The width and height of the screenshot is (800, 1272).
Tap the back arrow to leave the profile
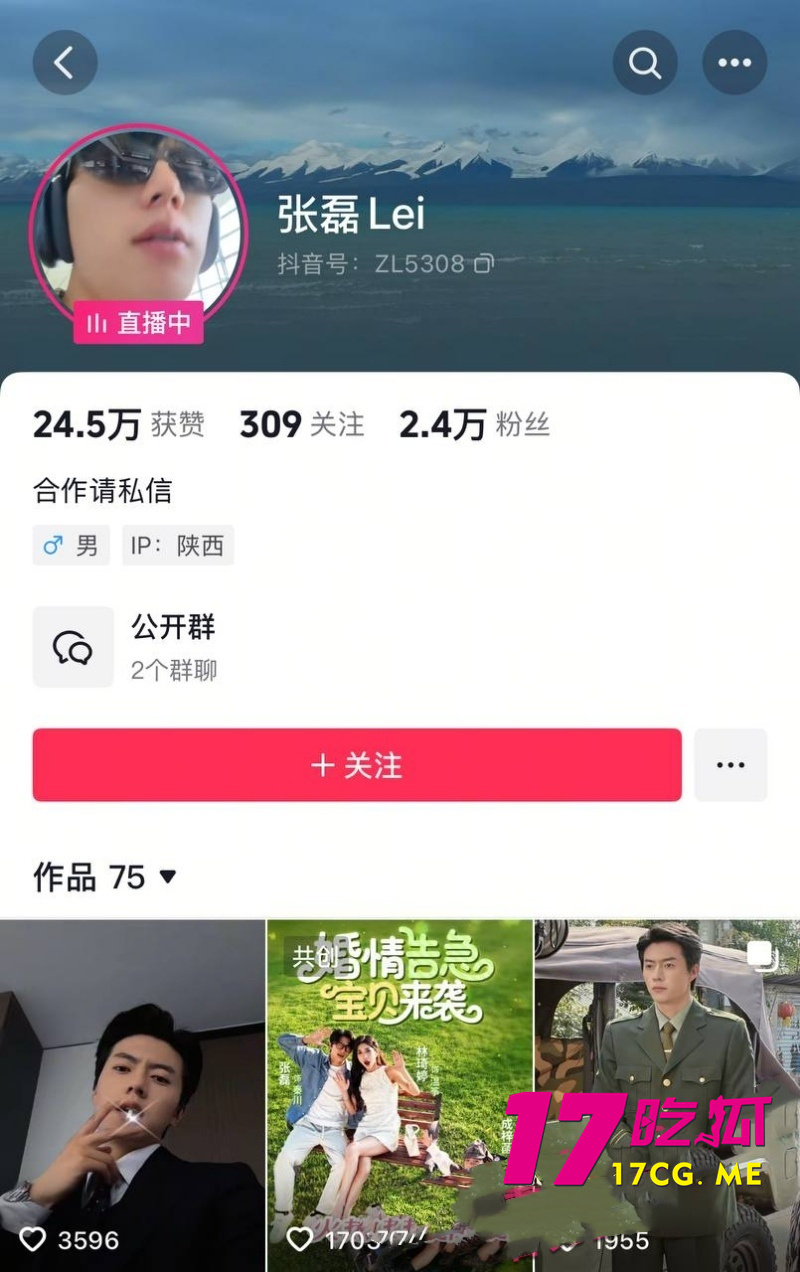click(x=64, y=61)
